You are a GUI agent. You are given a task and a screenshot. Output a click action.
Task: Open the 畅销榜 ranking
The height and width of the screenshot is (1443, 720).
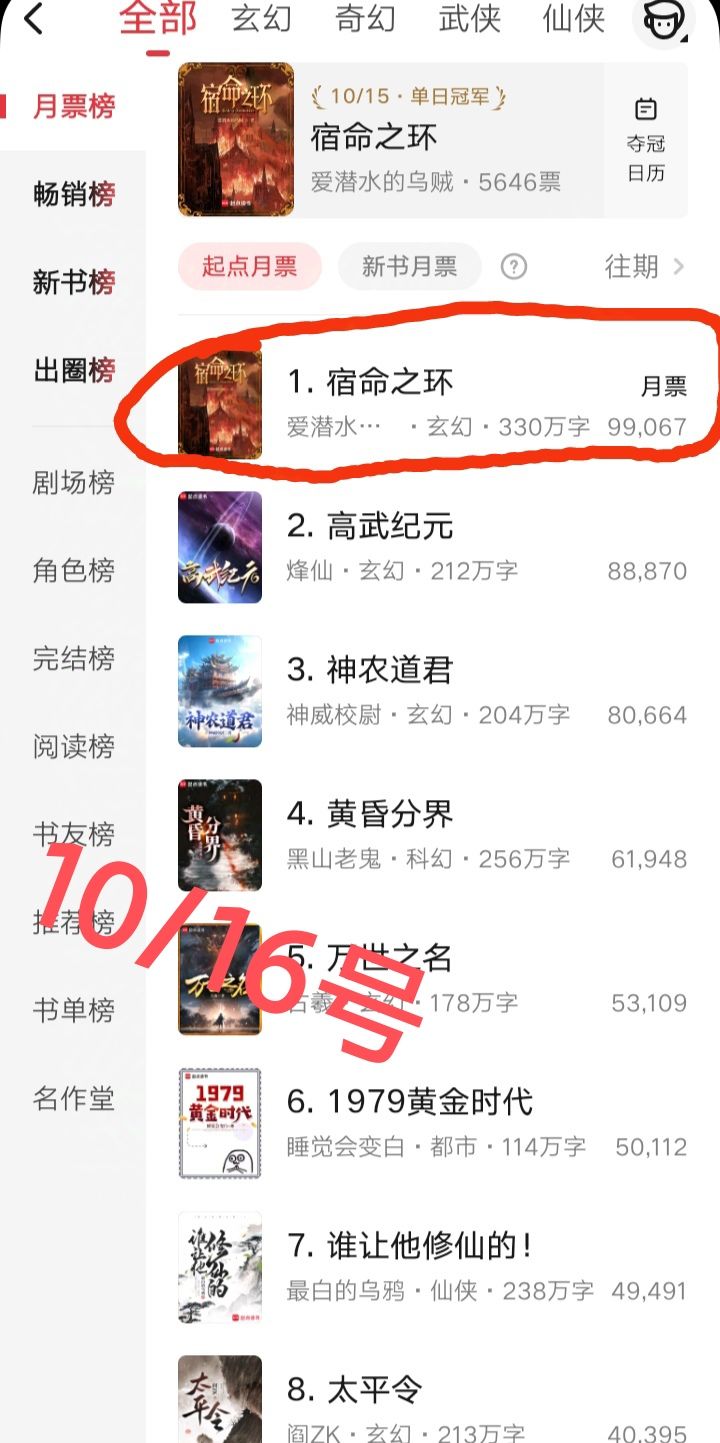74,194
